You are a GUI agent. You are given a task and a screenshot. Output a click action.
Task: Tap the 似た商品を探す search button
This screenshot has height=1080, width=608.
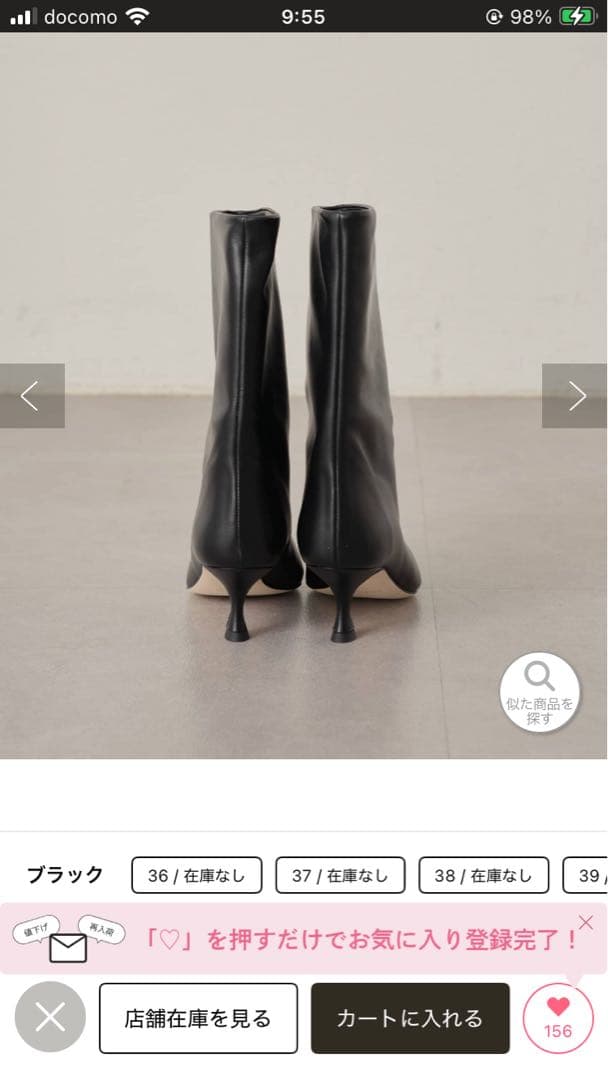coord(540,692)
